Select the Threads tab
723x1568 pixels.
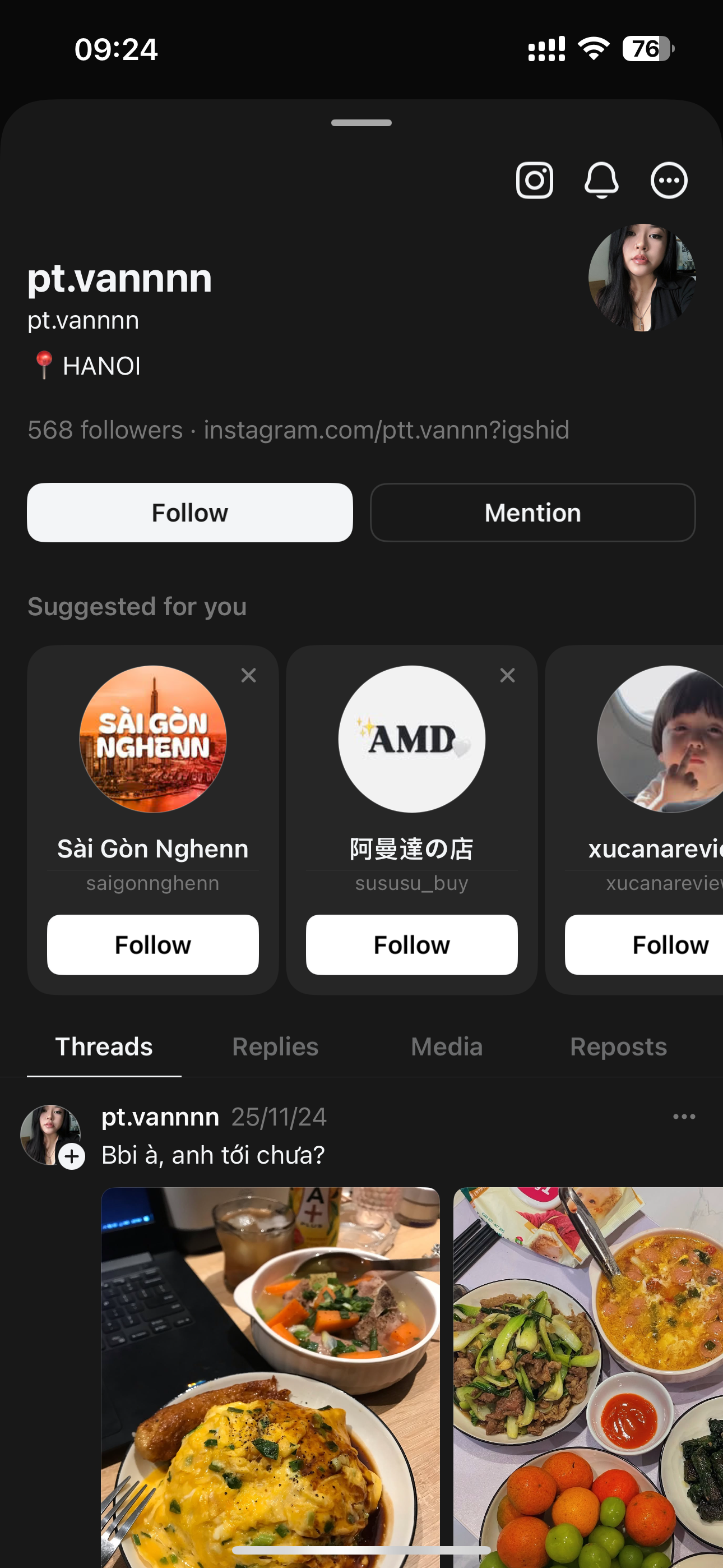pos(104,1047)
